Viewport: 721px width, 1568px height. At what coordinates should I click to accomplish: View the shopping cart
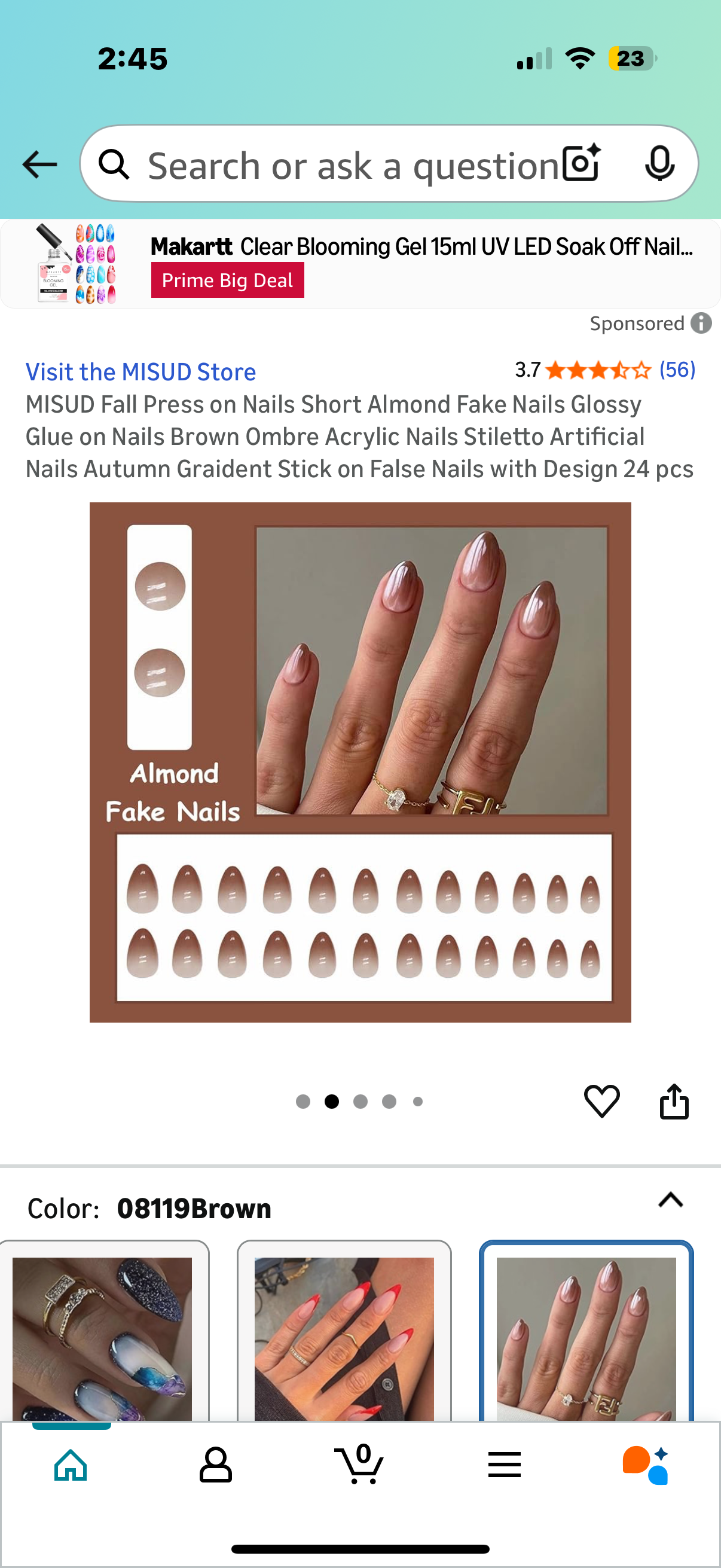[359, 1464]
